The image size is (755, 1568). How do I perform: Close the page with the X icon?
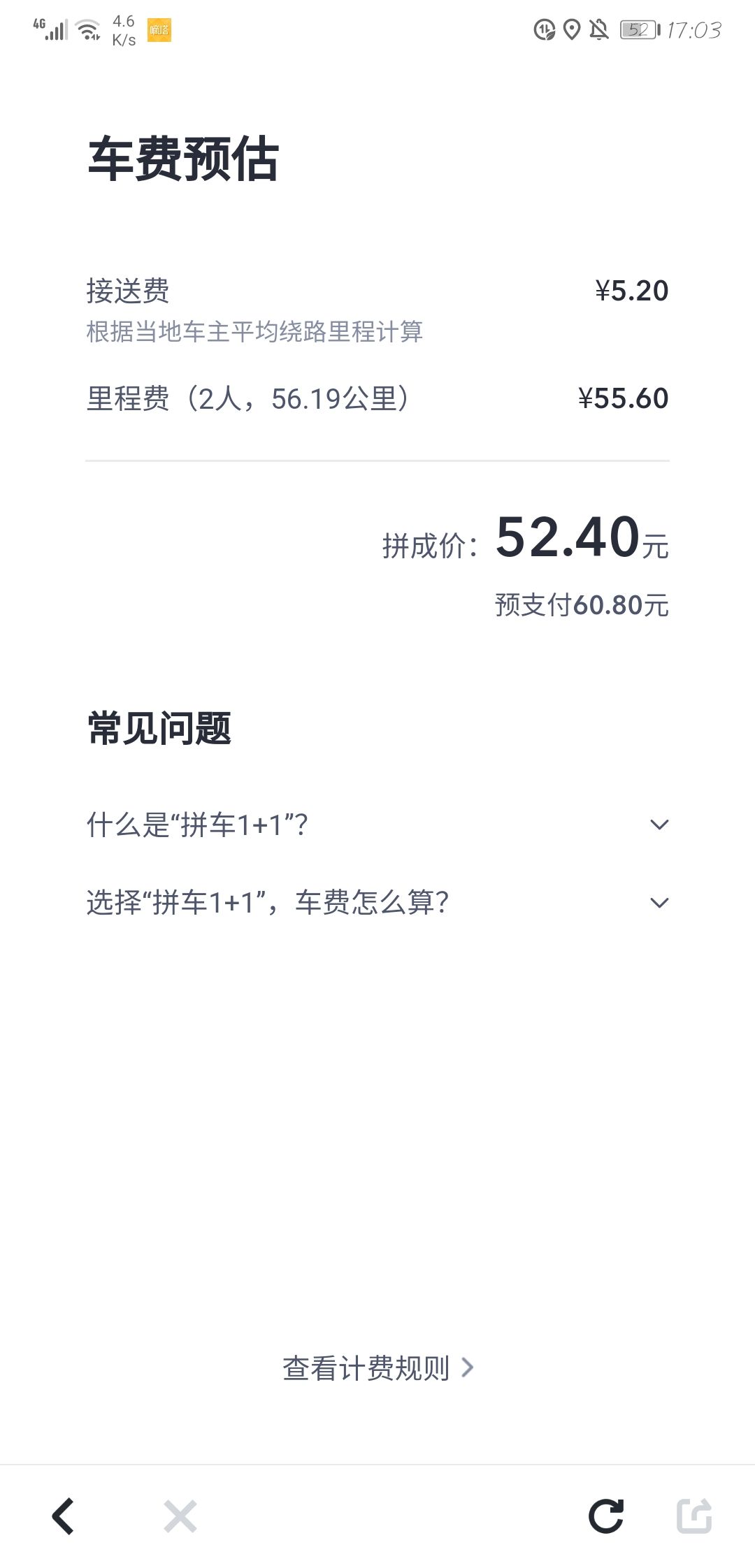180,1516
